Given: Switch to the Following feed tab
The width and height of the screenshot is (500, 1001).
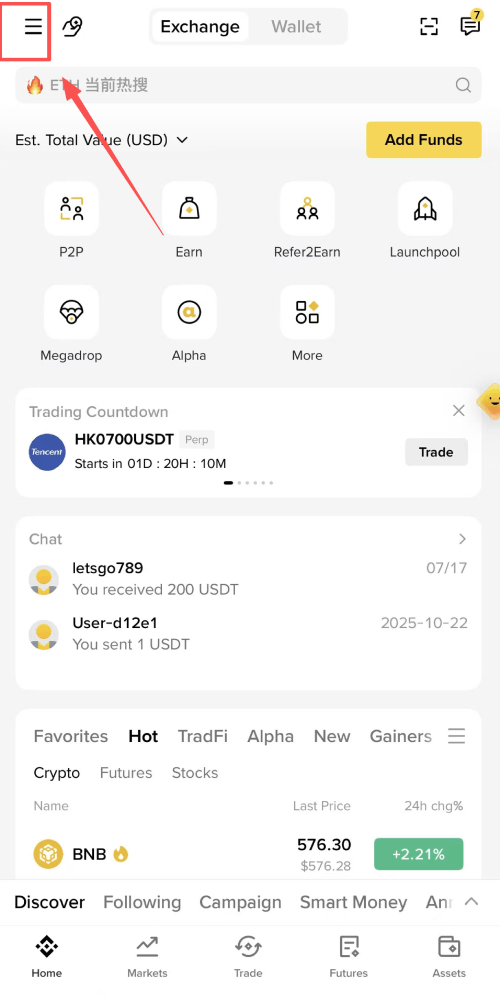Looking at the screenshot, I should pyautogui.click(x=142, y=902).
